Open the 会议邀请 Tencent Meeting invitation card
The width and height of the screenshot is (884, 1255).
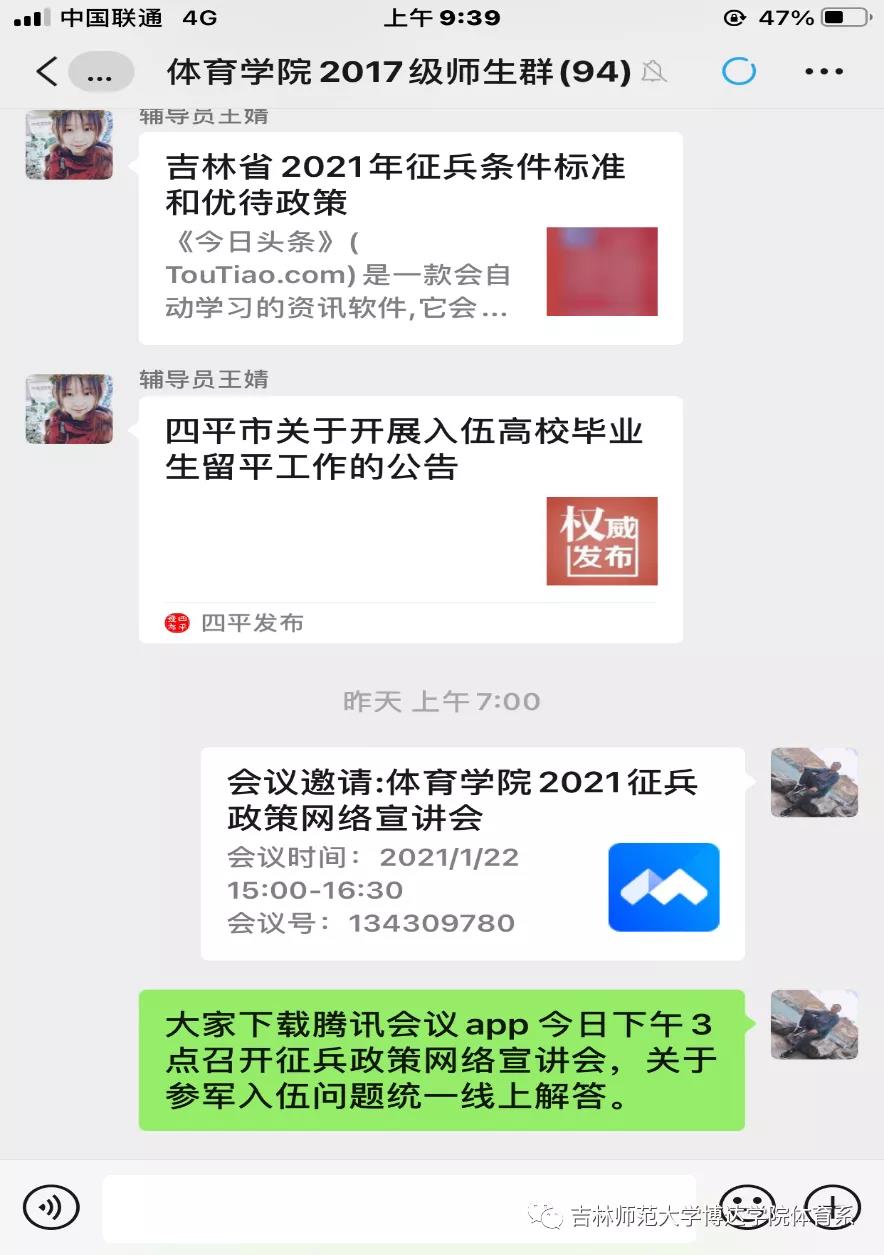pyautogui.click(x=472, y=853)
